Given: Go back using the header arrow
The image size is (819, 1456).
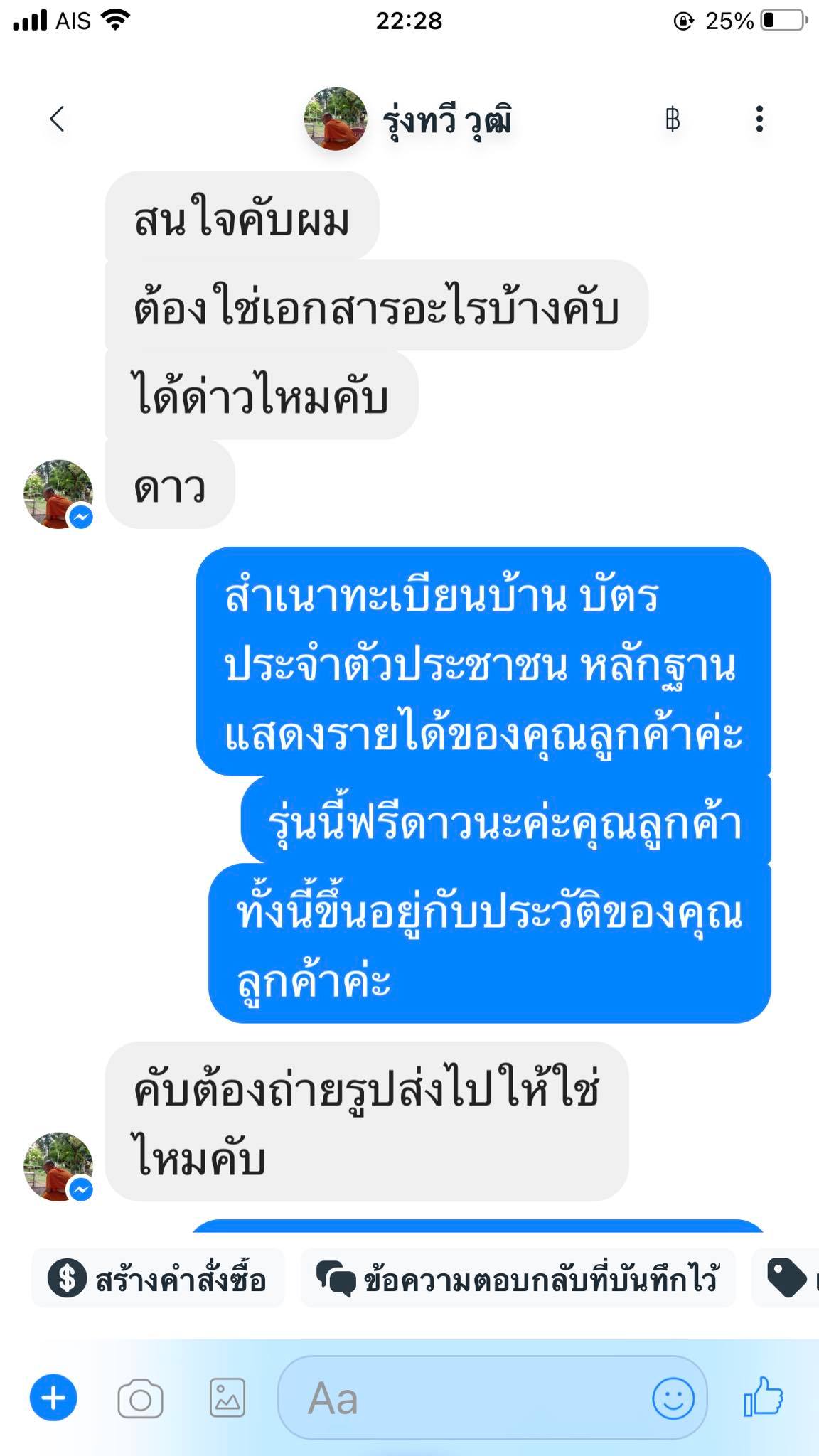Looking at the screenshot, I should point(58,119).
